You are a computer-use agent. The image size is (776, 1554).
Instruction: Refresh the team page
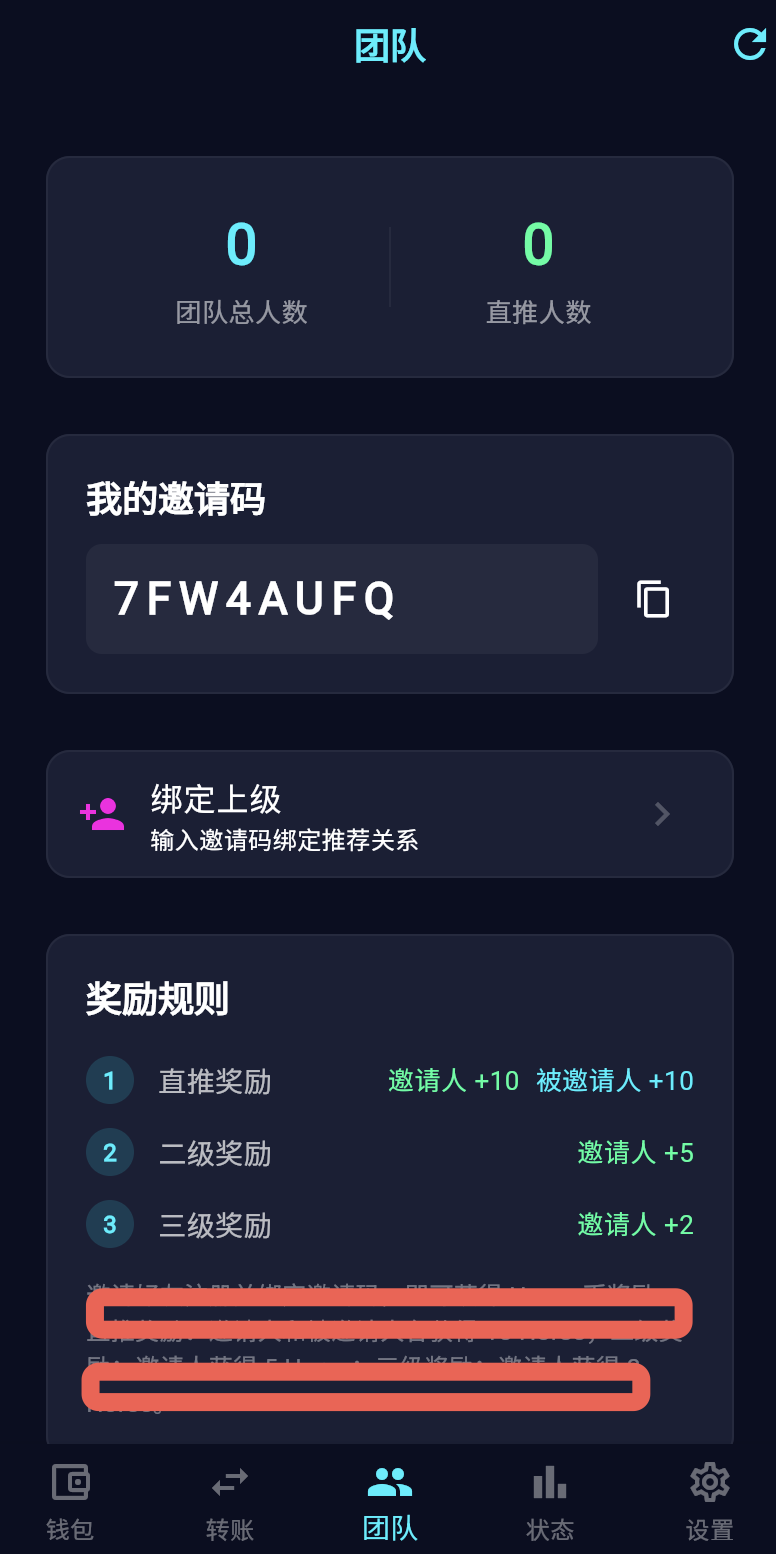[749, 44]
